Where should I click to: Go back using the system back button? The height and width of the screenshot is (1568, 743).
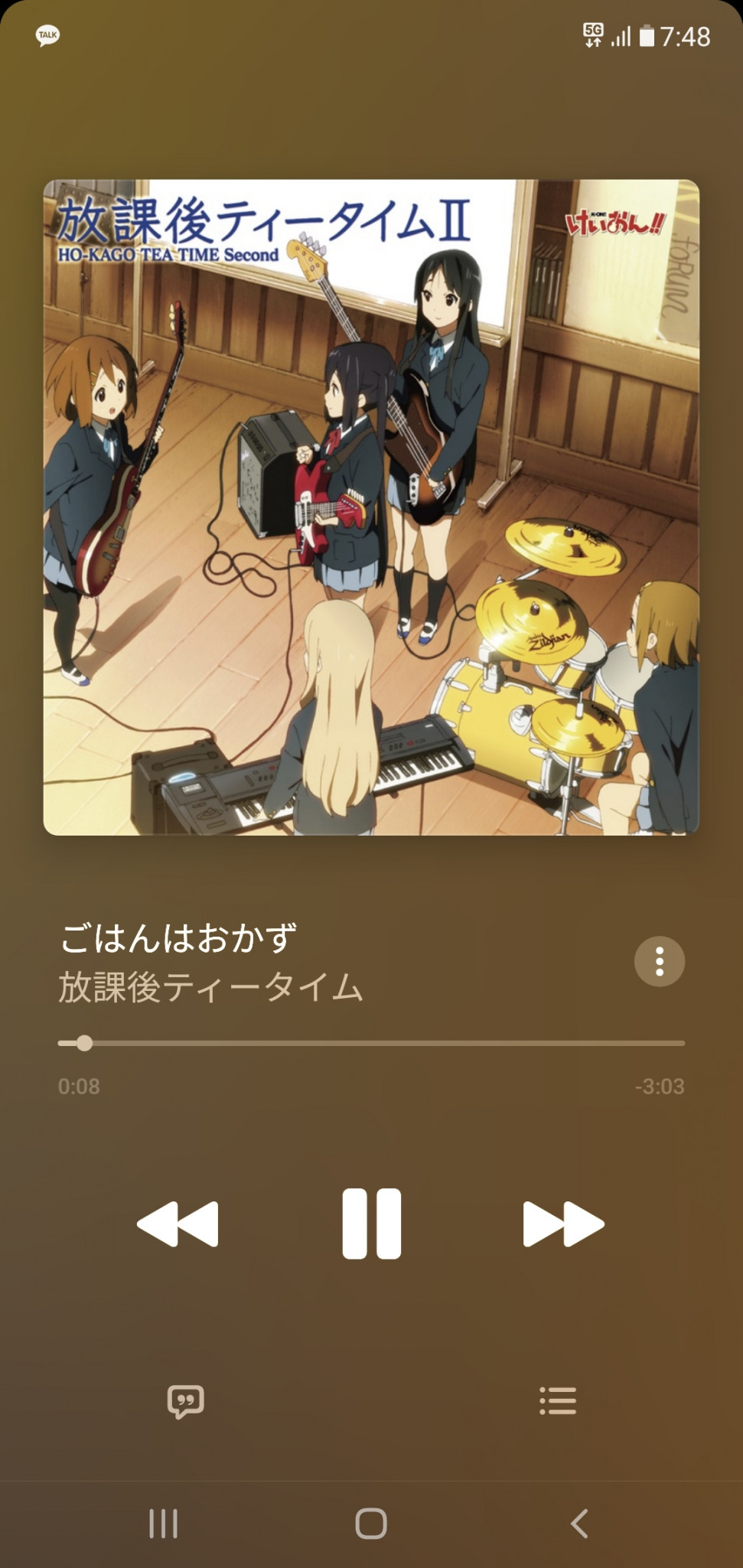(x=579, y=1524)
